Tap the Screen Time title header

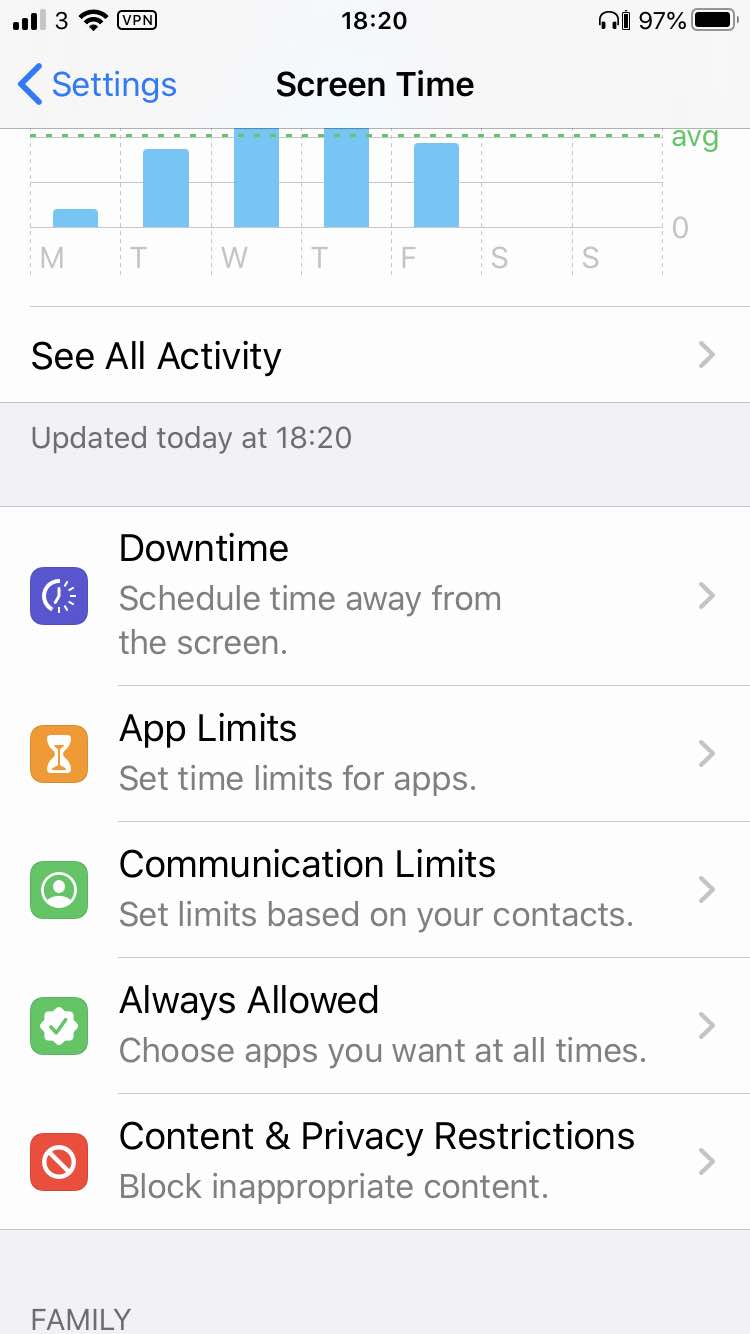click(x=375, y=85)
